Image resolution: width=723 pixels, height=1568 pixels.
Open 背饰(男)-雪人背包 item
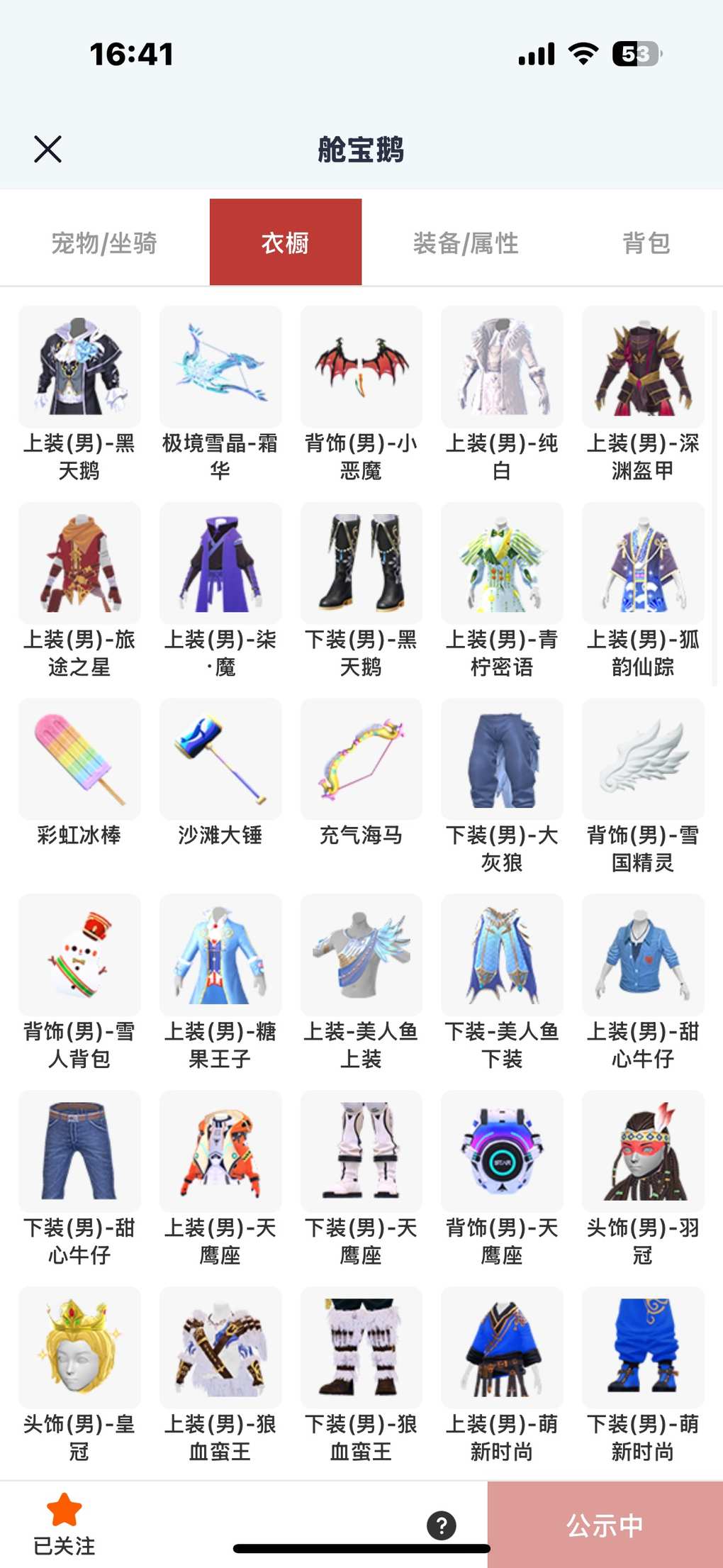(x=79, y=955)
